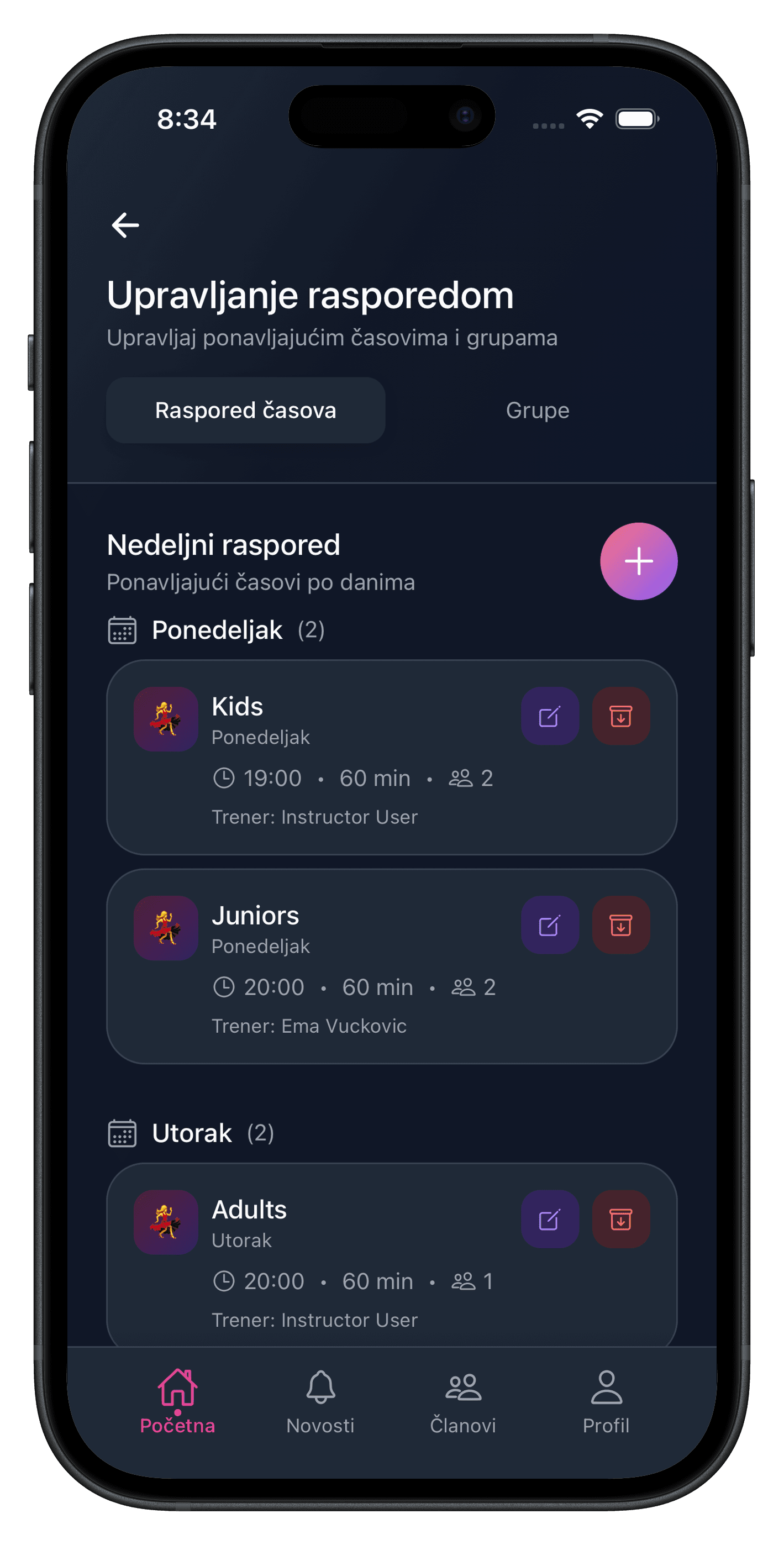Edit the Adults class
Viewport: 784px width, 1545px height.
(549, 1220)
